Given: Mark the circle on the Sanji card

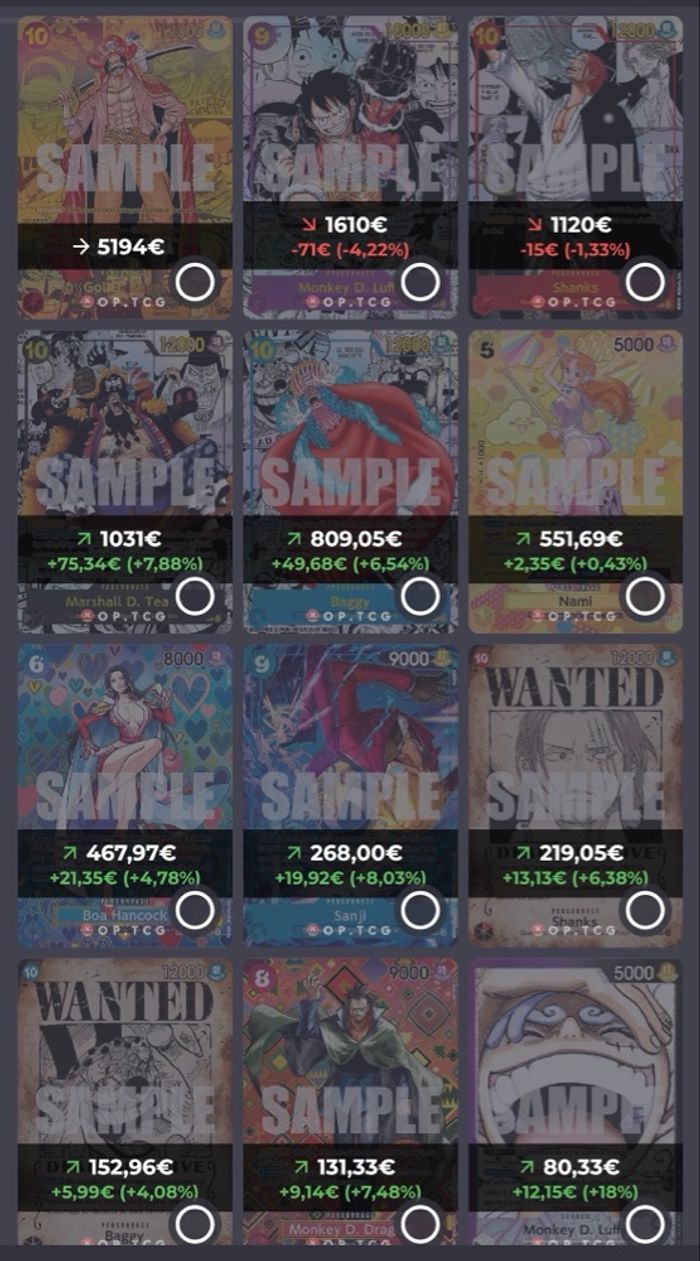Looking at the screenshot, I should pos(420,910).
